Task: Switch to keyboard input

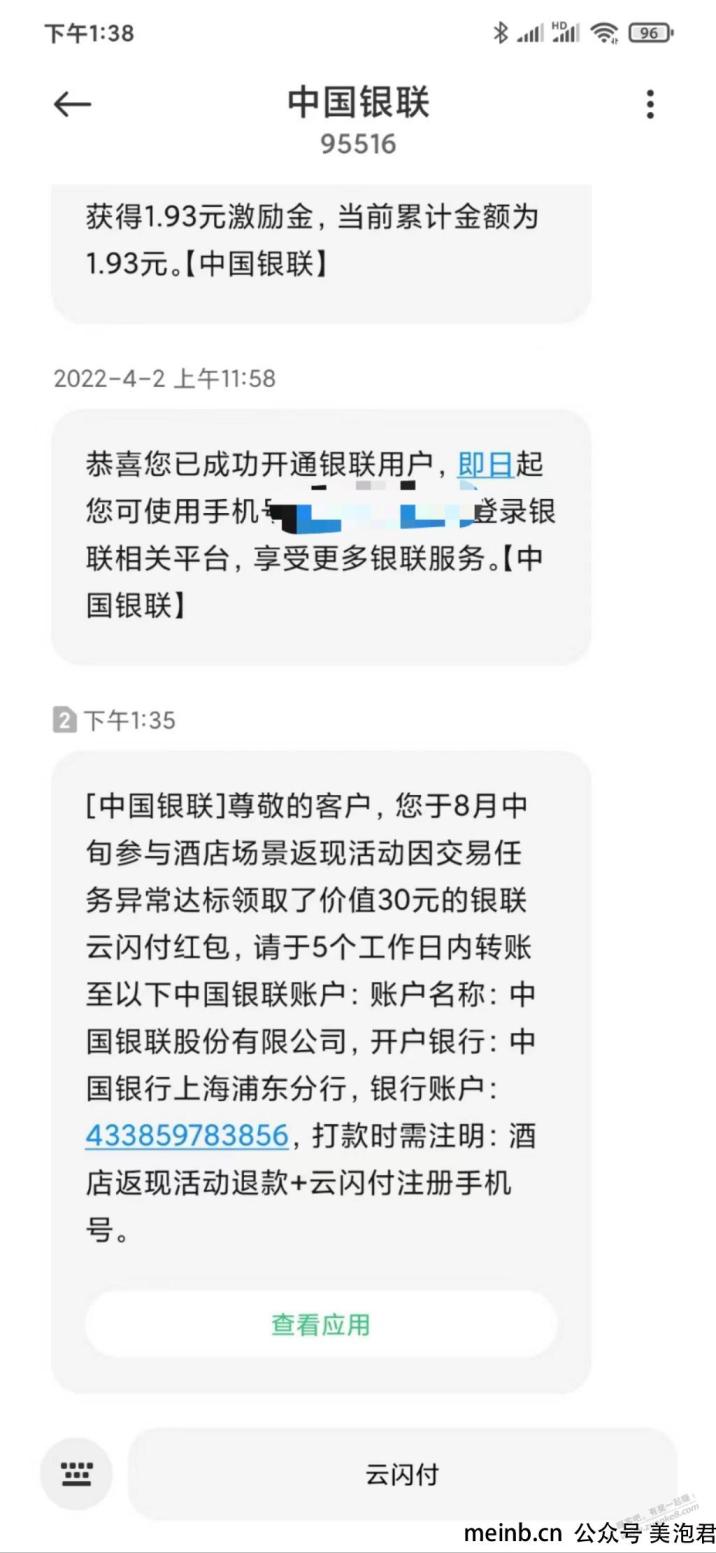Action: click(76, 1473)
